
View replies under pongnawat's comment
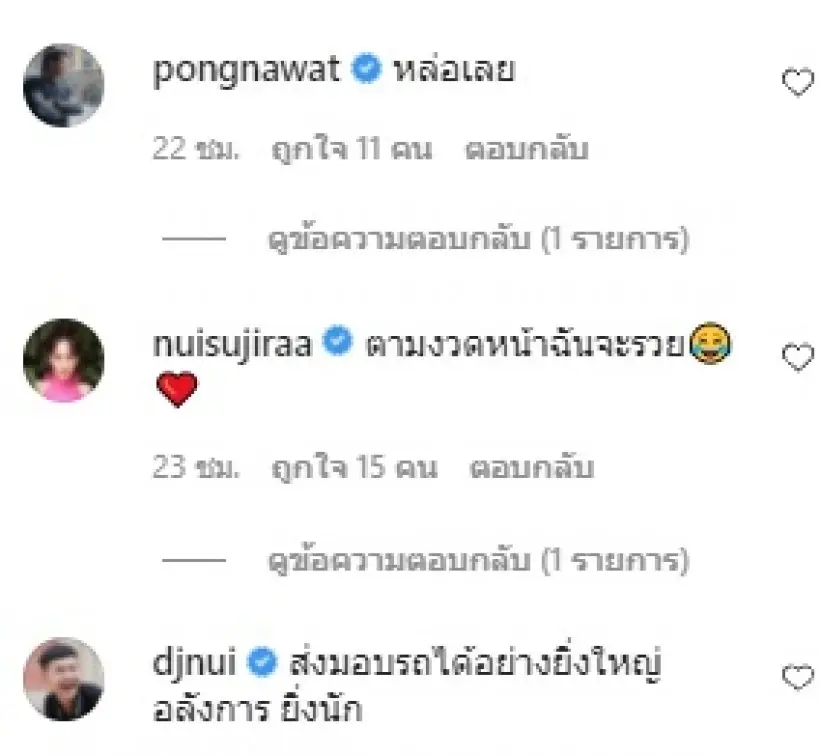click(478, 240)
